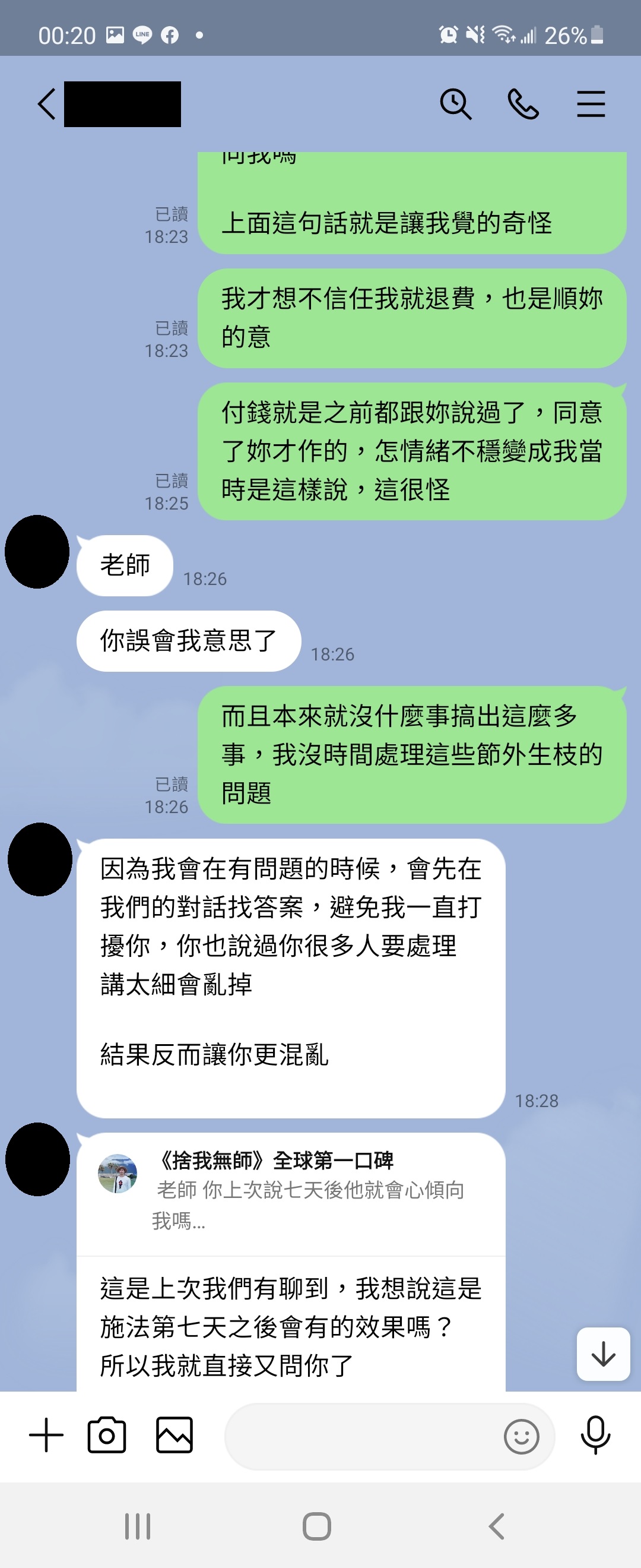Screen dimensions: 641x1568
Task: Record a voice message with microphone
Action: [x=595, y=1435]
